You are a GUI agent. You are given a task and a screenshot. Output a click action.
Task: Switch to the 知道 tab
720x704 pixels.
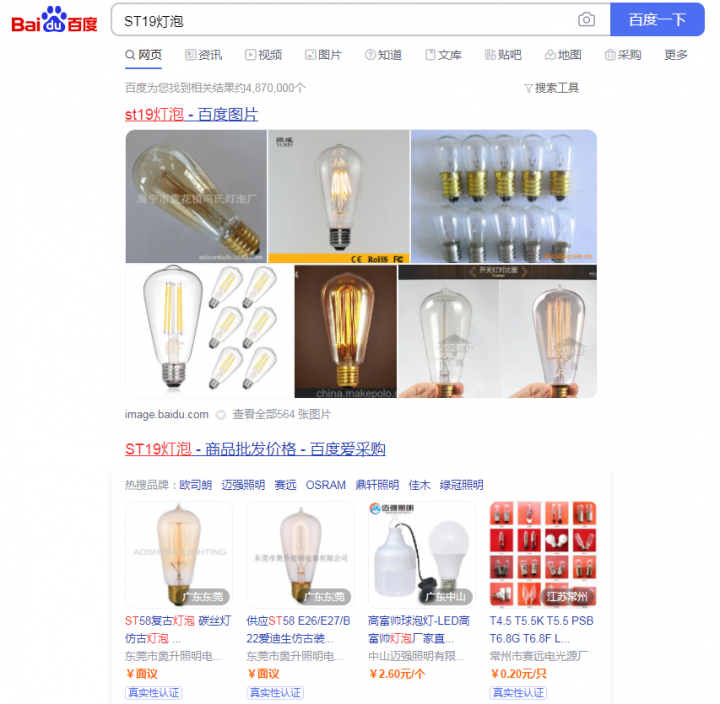pos(383,55)
